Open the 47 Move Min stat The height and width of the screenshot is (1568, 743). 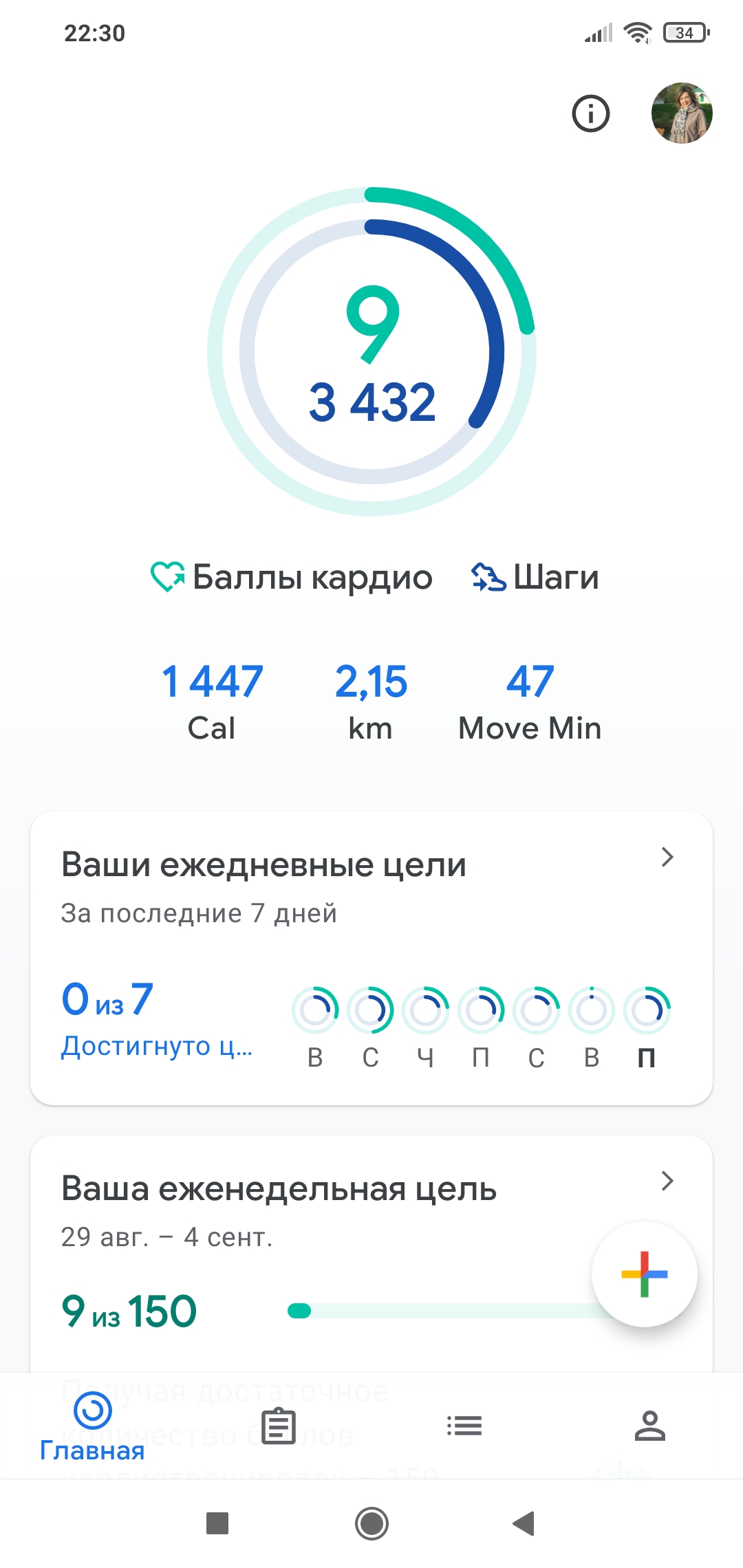(x=530, y=701)
